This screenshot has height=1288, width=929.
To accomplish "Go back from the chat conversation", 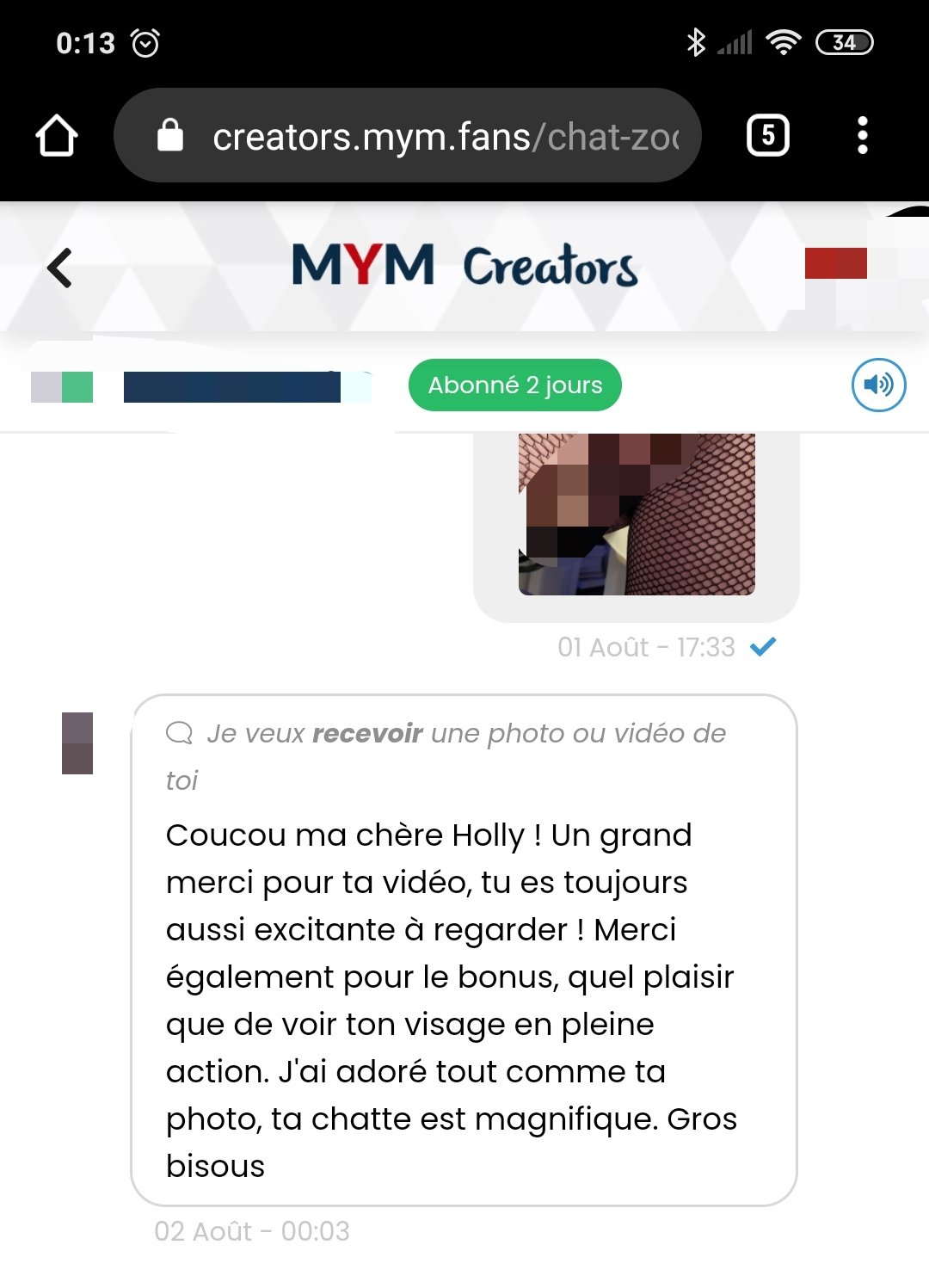I will (x=59, y=268).
